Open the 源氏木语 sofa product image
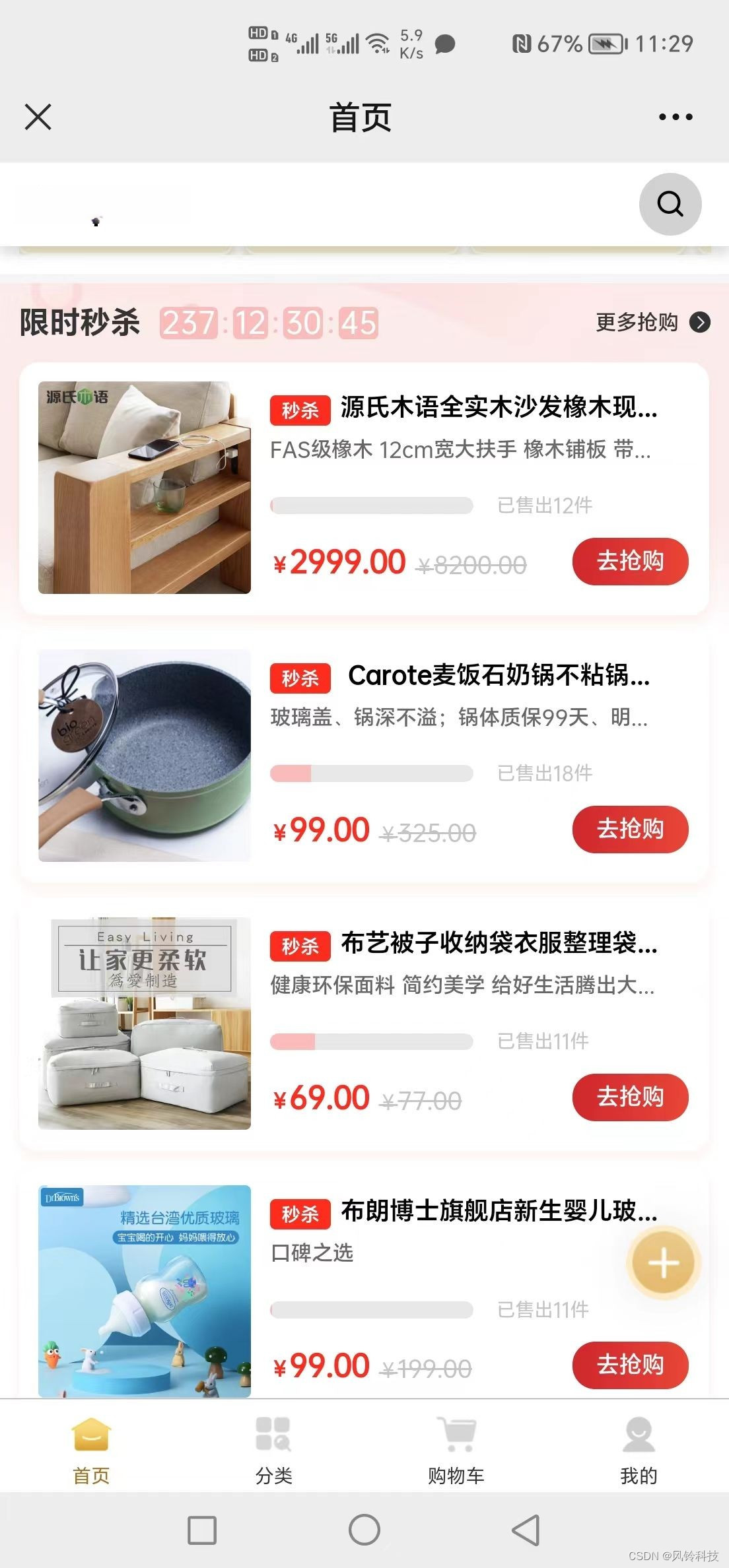 click(x=145, y=488)
